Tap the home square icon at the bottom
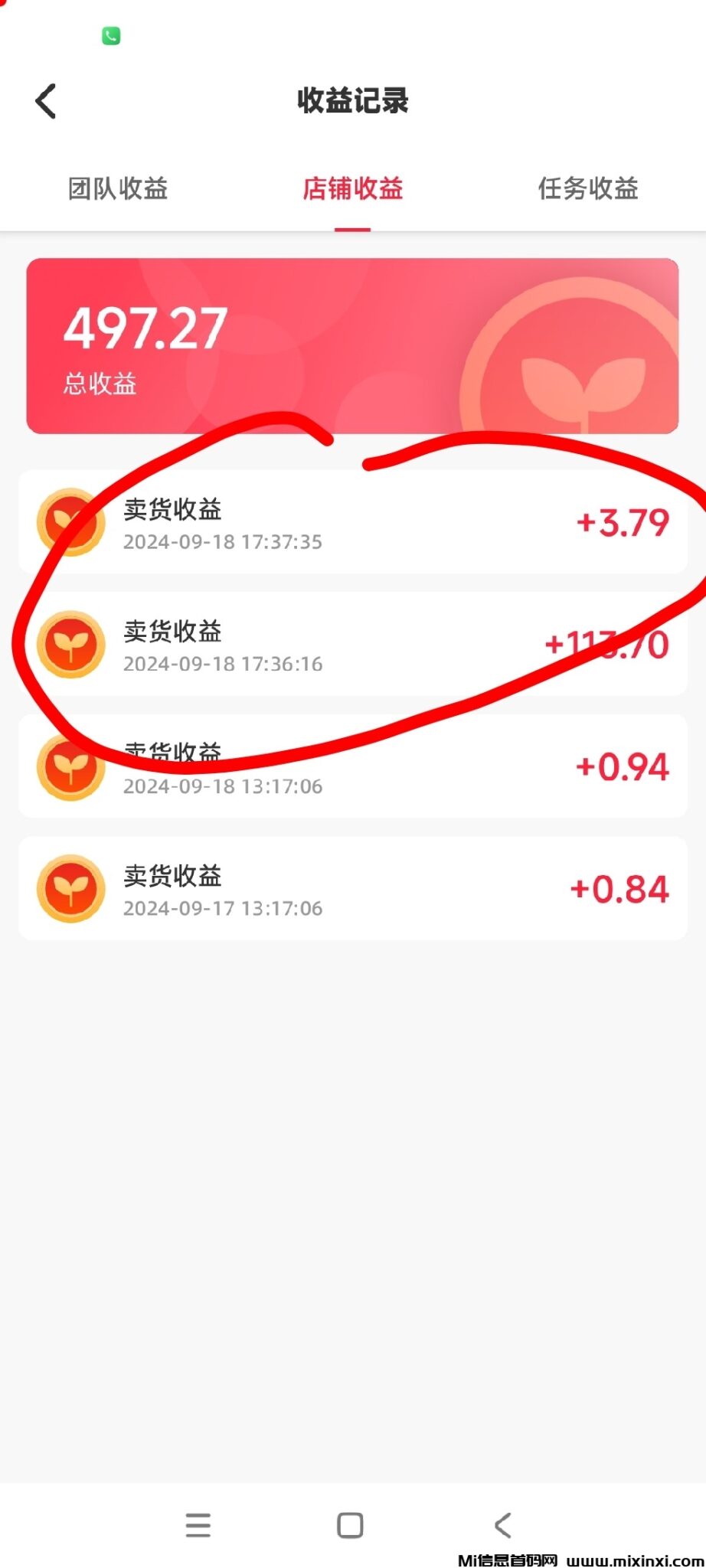Viewport: 706px width, 1568px height. point(349,1525)
